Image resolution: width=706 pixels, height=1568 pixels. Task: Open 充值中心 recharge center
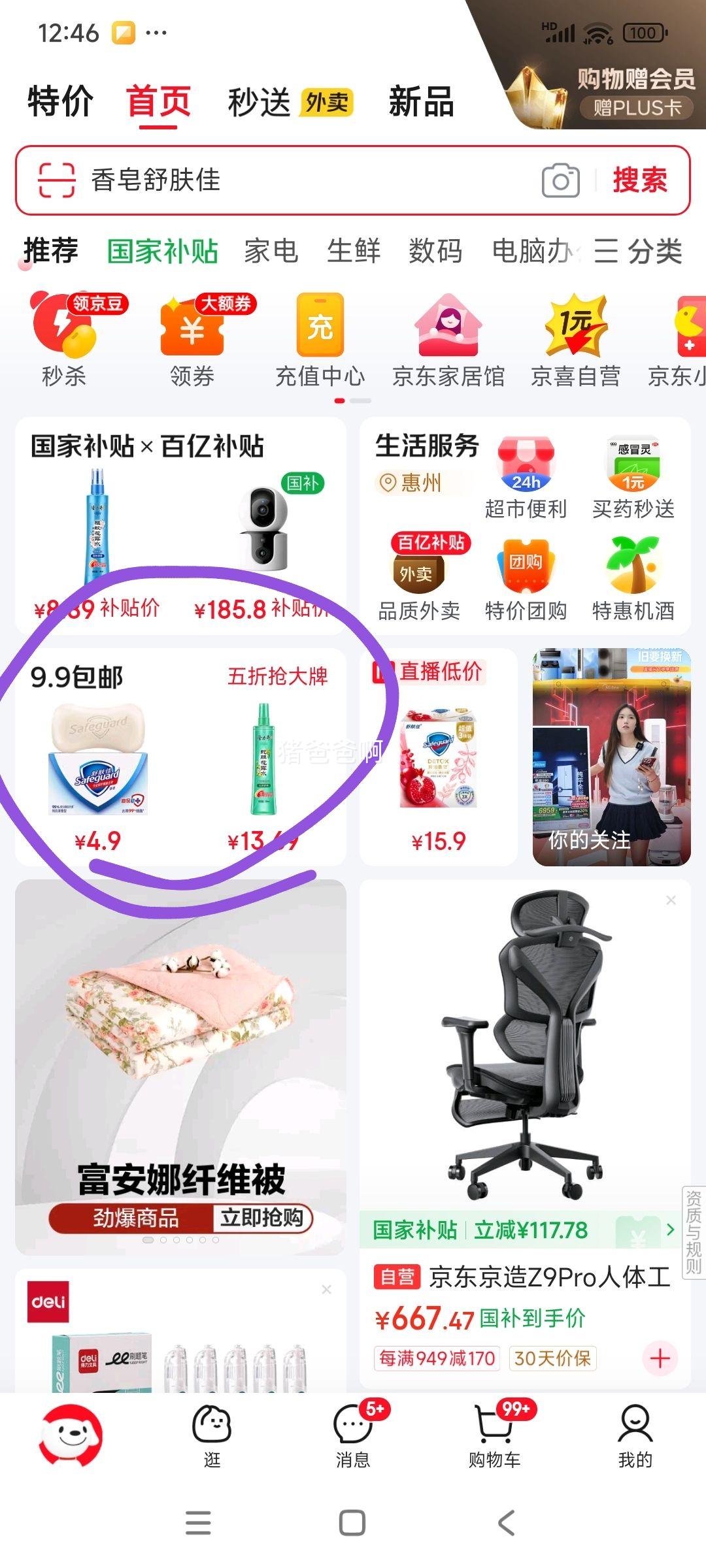click(x=320, y=340)
